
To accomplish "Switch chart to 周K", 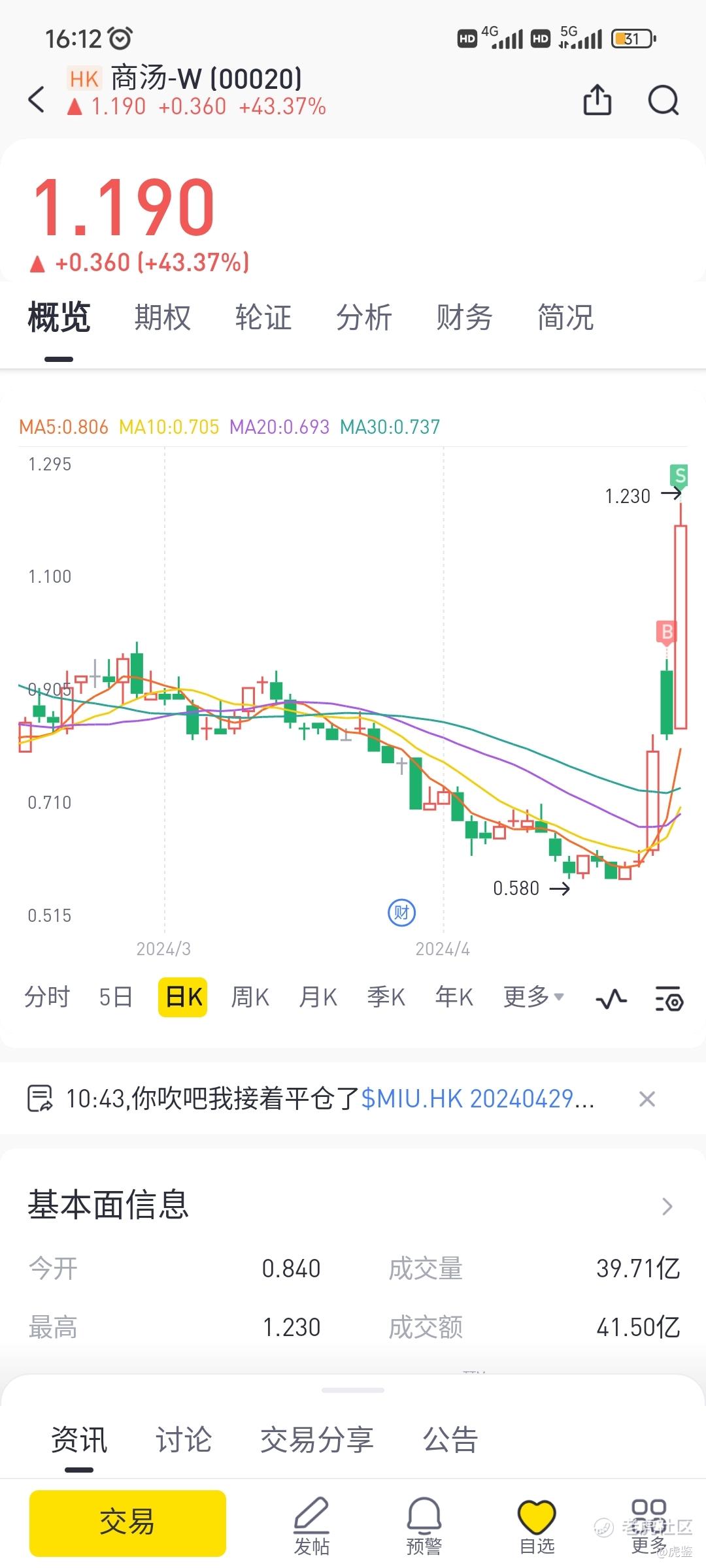I will pos(250,998).
